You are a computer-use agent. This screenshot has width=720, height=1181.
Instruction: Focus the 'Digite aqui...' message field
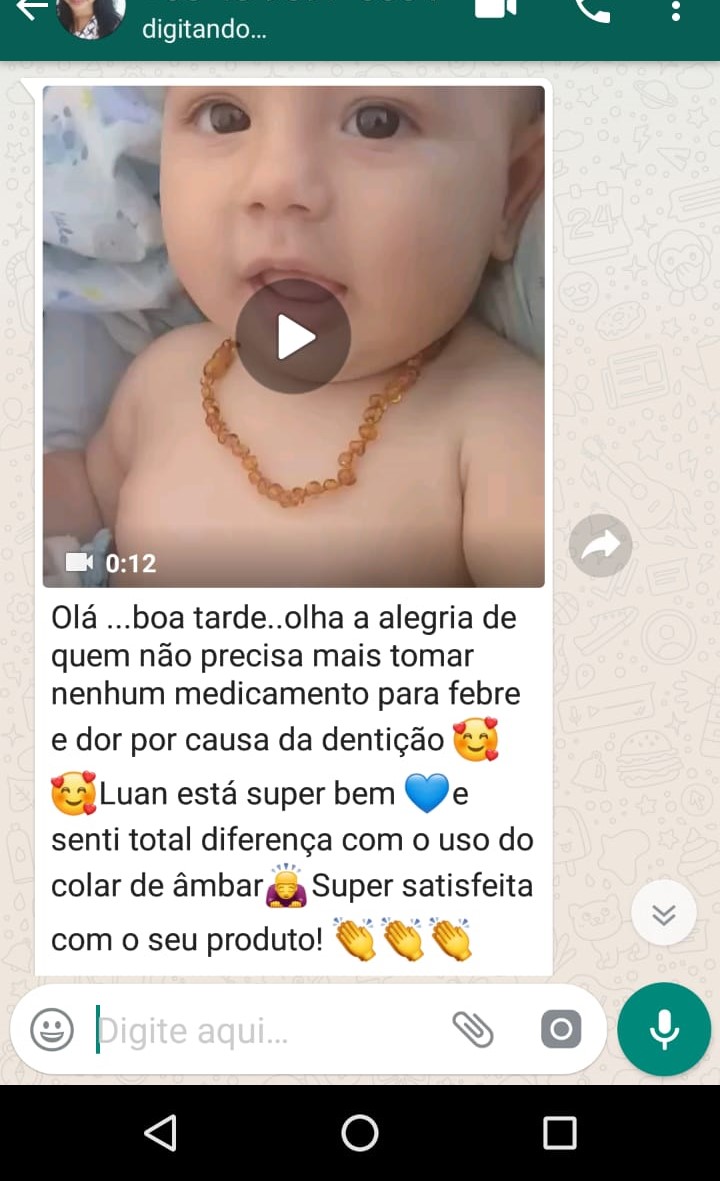260,1029
